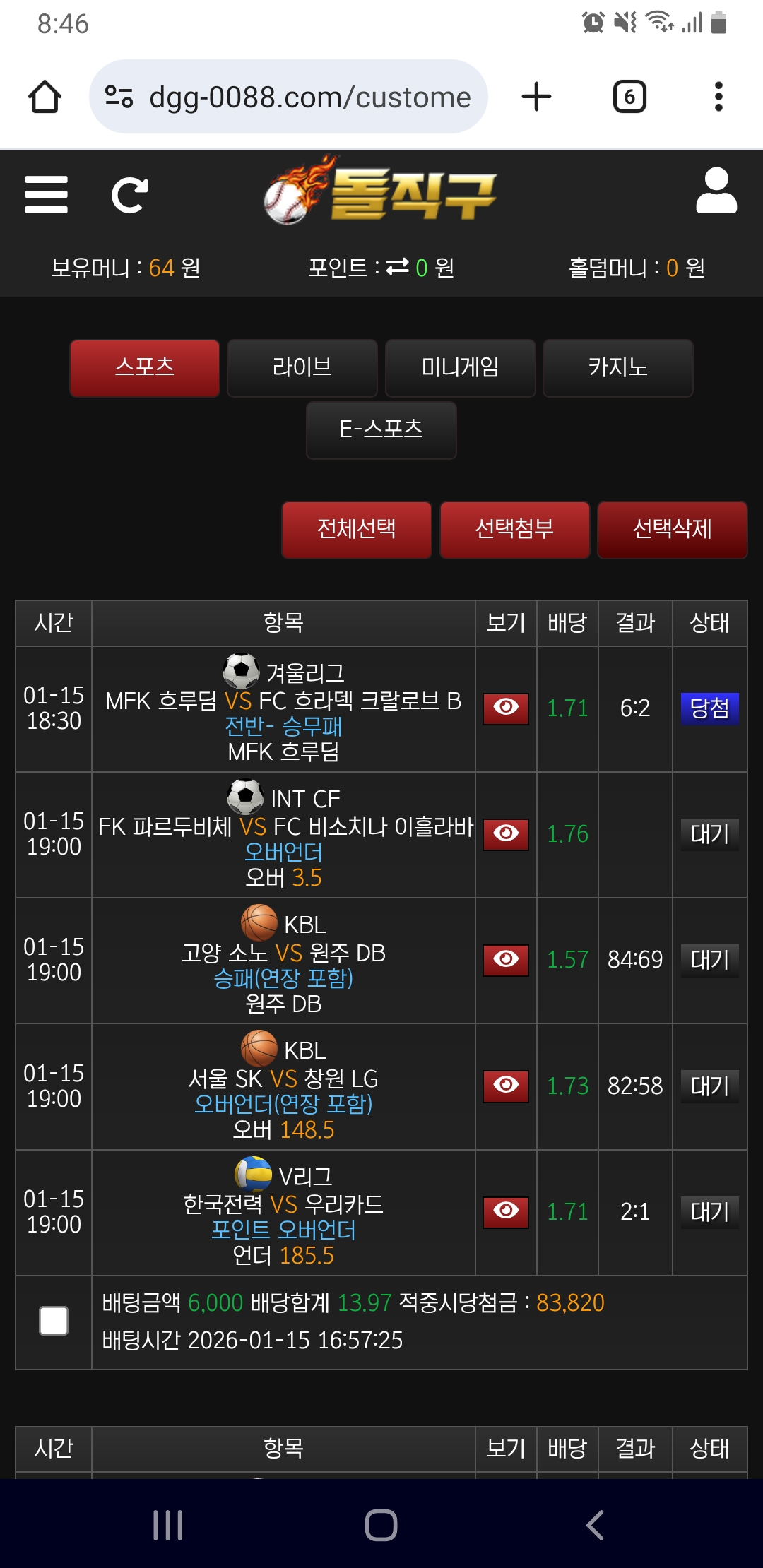This screenshot has height=1568, width=763.
Task: Switch to the 미니게임 tab
Action: (460, 368)
